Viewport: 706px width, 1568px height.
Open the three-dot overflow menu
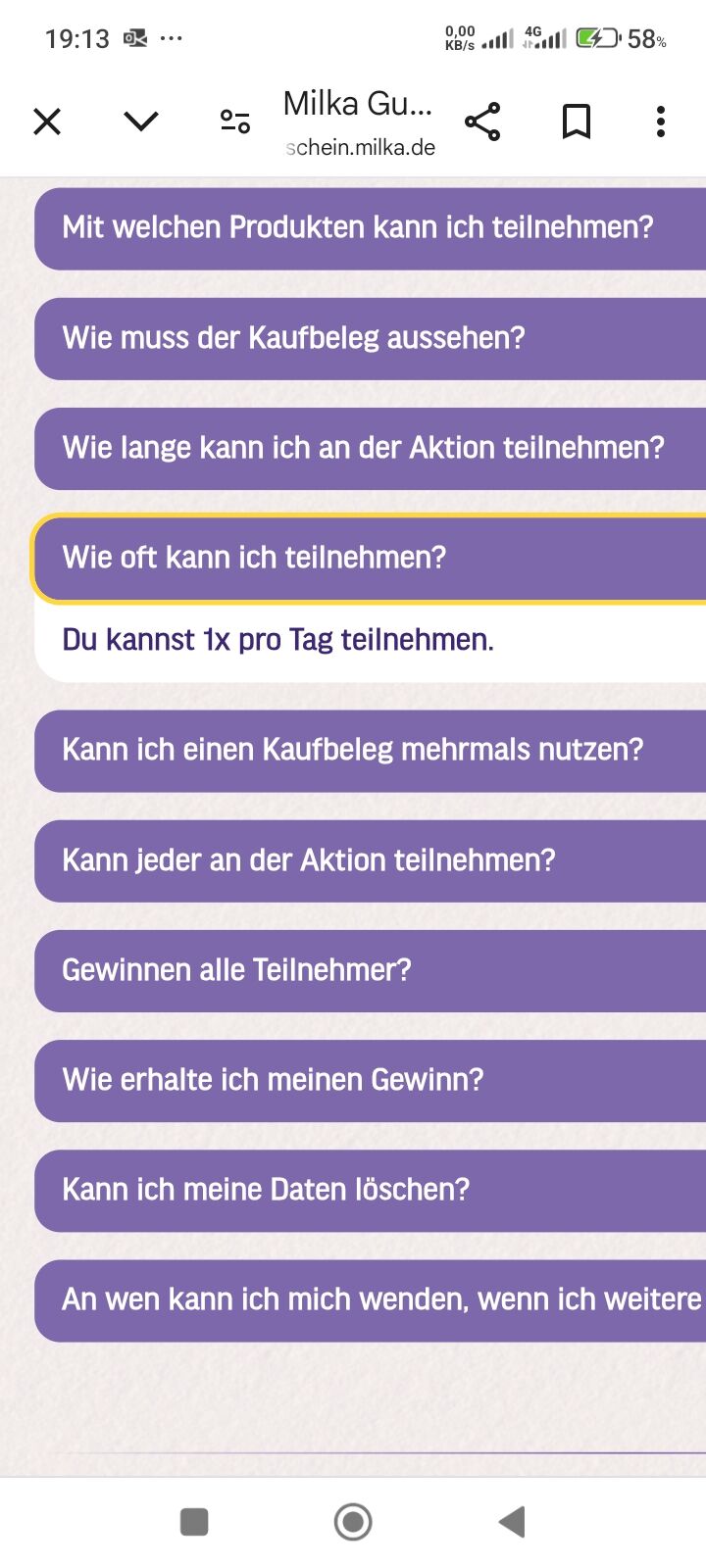coord(661,122)
